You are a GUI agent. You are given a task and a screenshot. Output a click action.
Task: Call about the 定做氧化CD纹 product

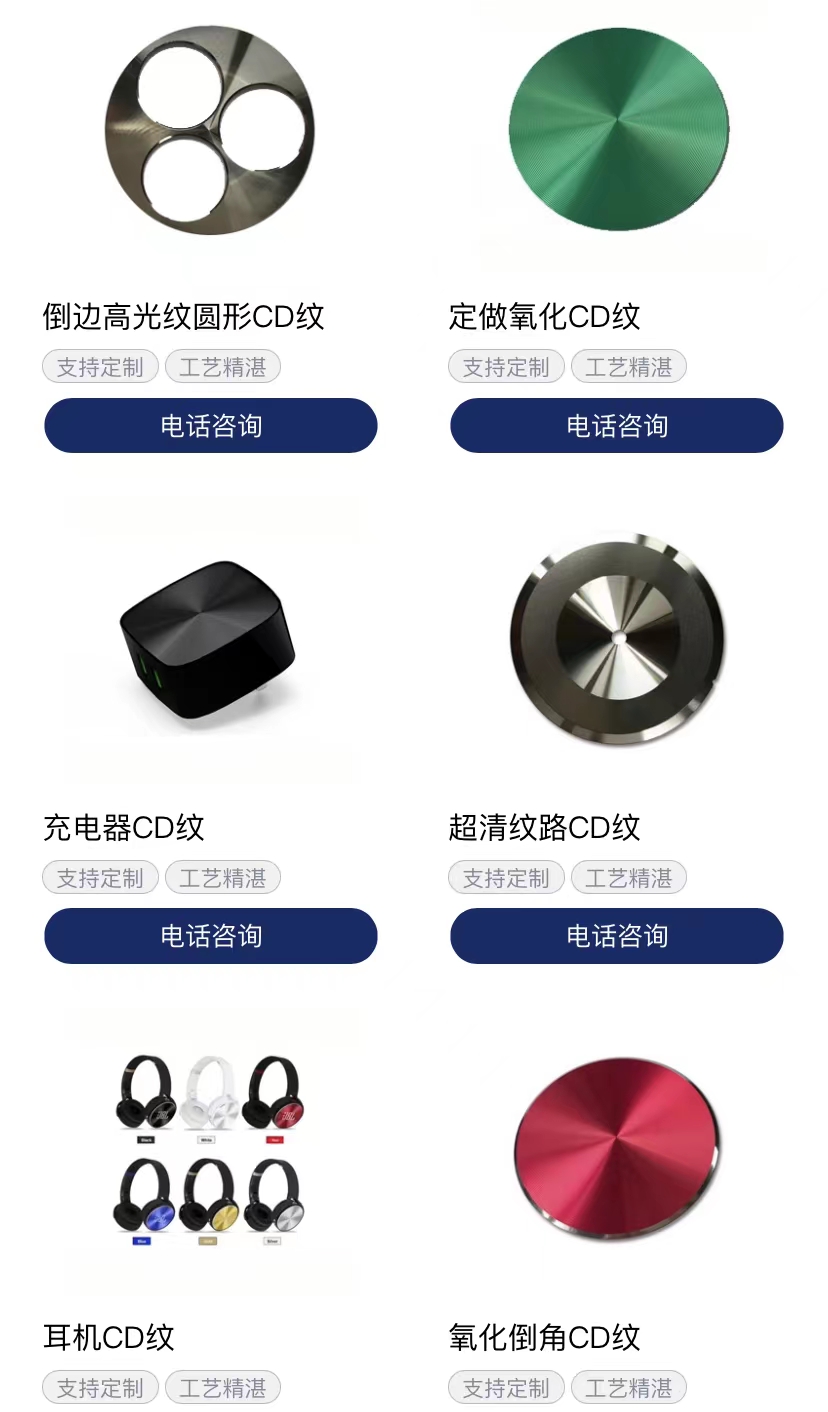[617, 426]
